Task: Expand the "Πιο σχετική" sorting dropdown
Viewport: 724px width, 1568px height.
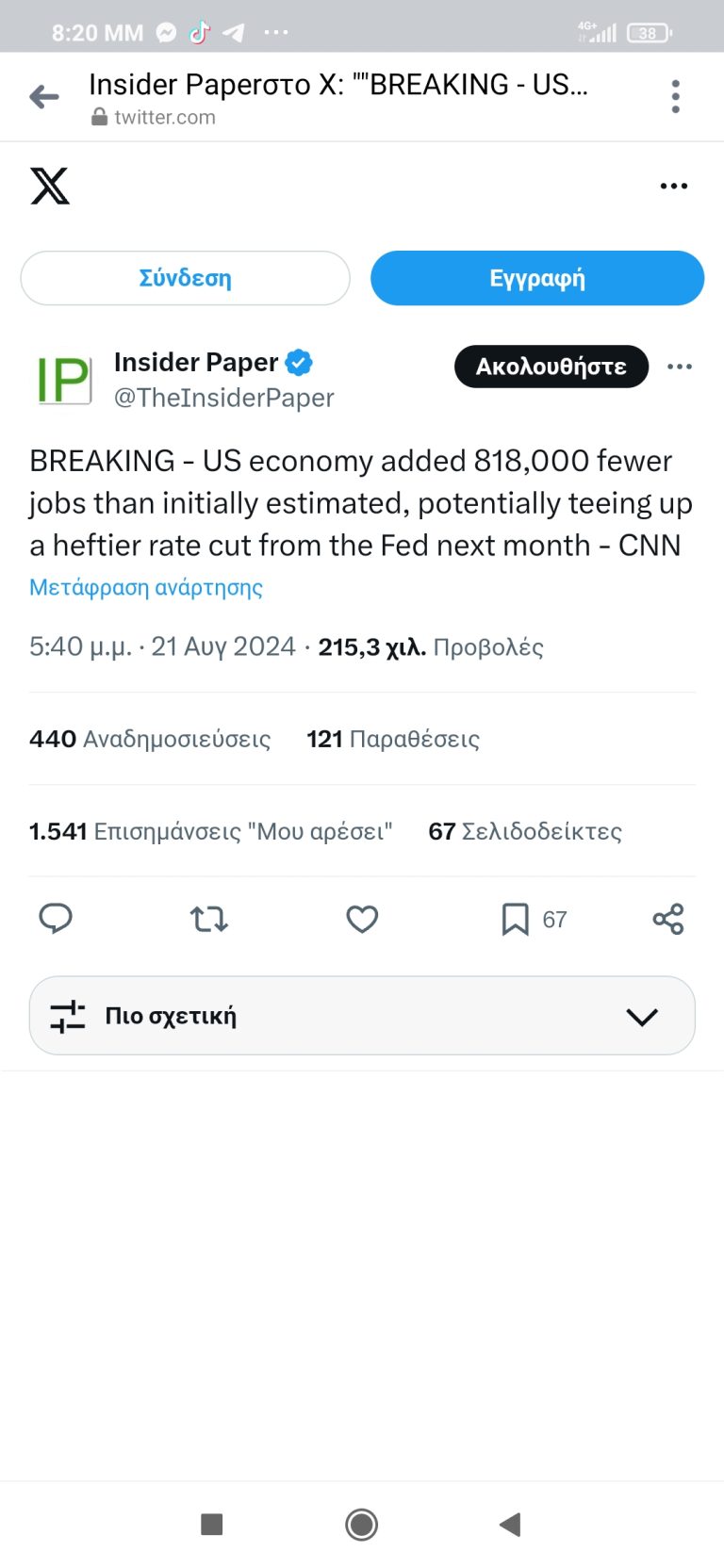Action: tap(642, 1017)
